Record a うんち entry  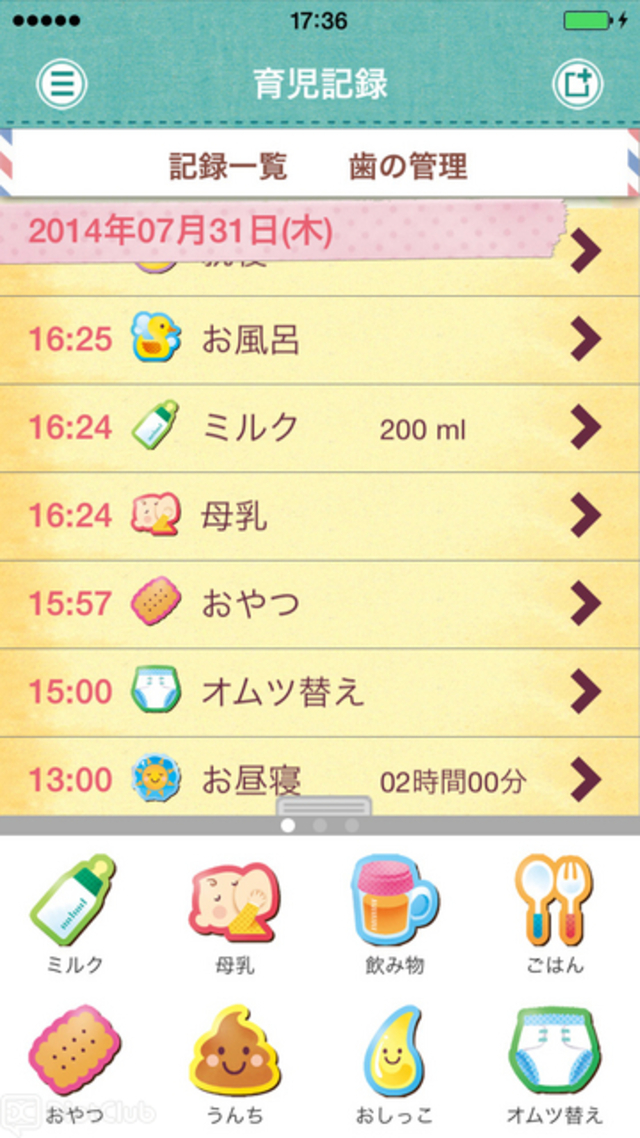click(x=235, y=1062)
